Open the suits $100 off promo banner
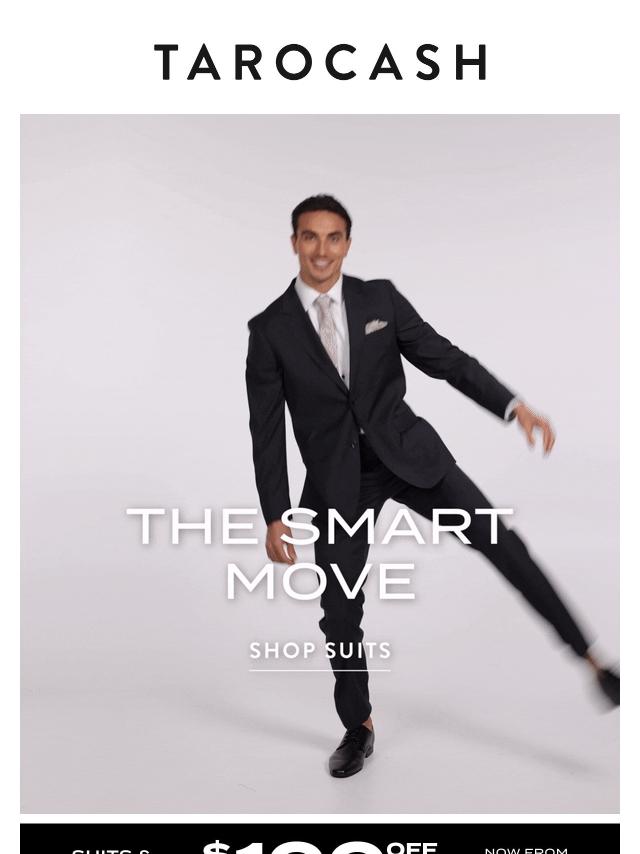The width and height of the screenshot is (640, 854). coord(320,842)
